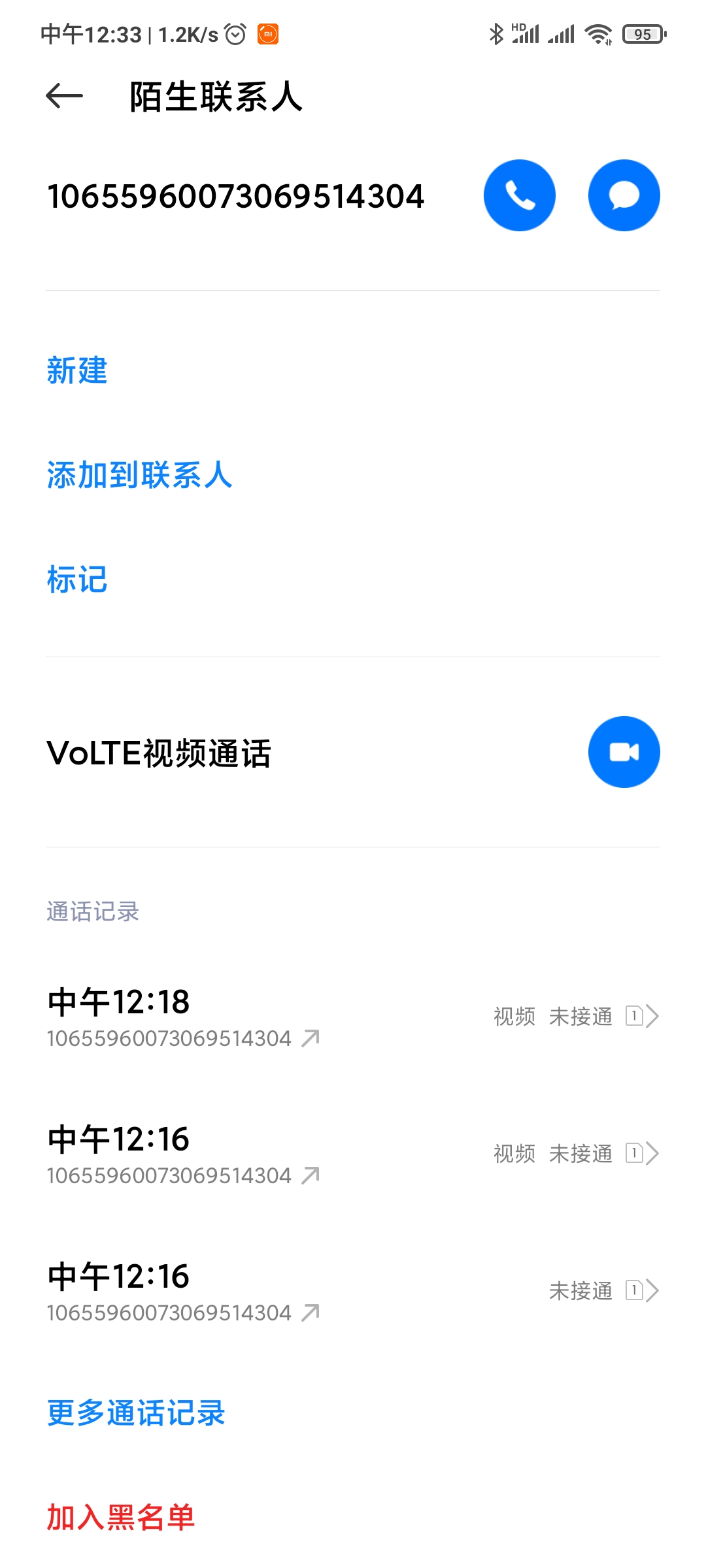The width and height of the screenshot is (706, 1568).
Task: Send a message to this number
Action: [x=624, y=195]
